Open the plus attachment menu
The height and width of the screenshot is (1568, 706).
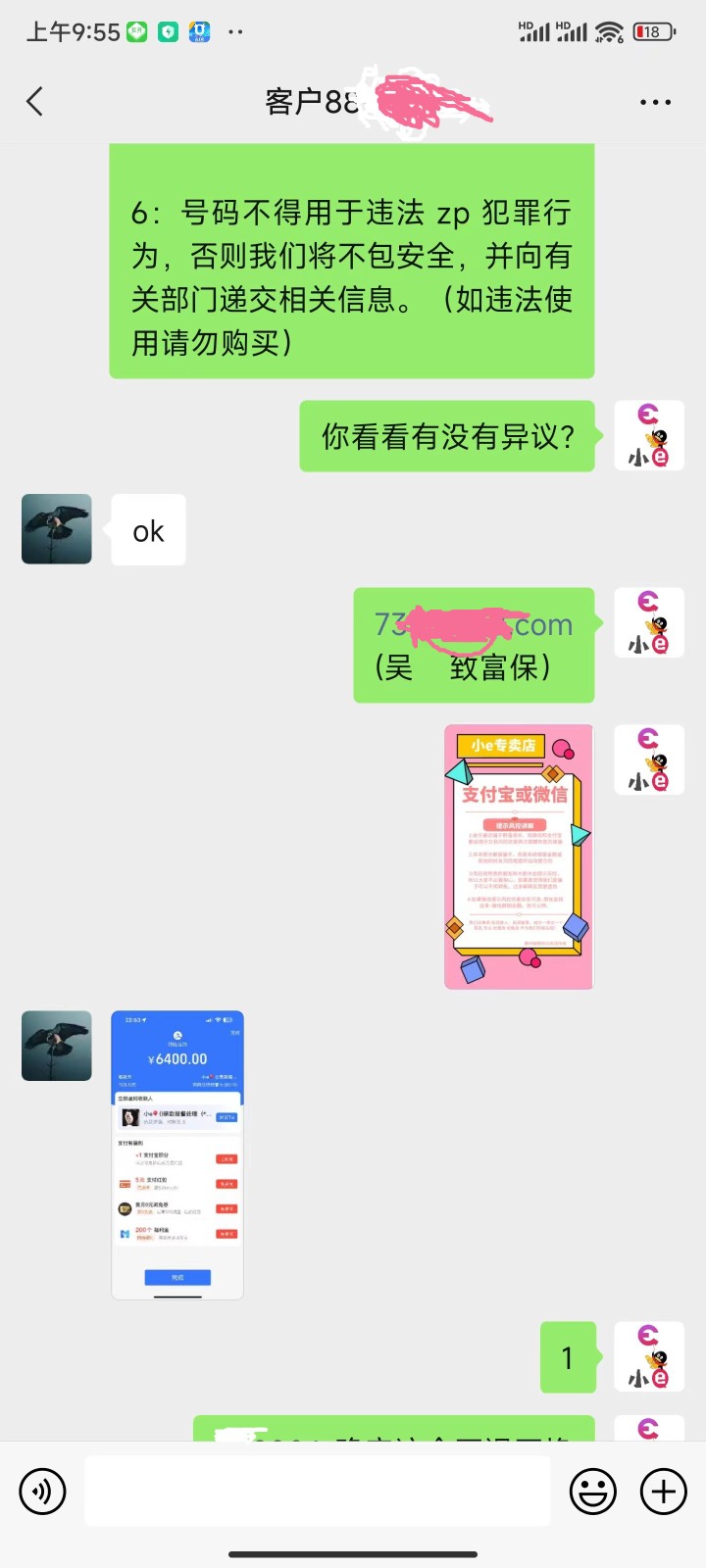[664, 1492]
